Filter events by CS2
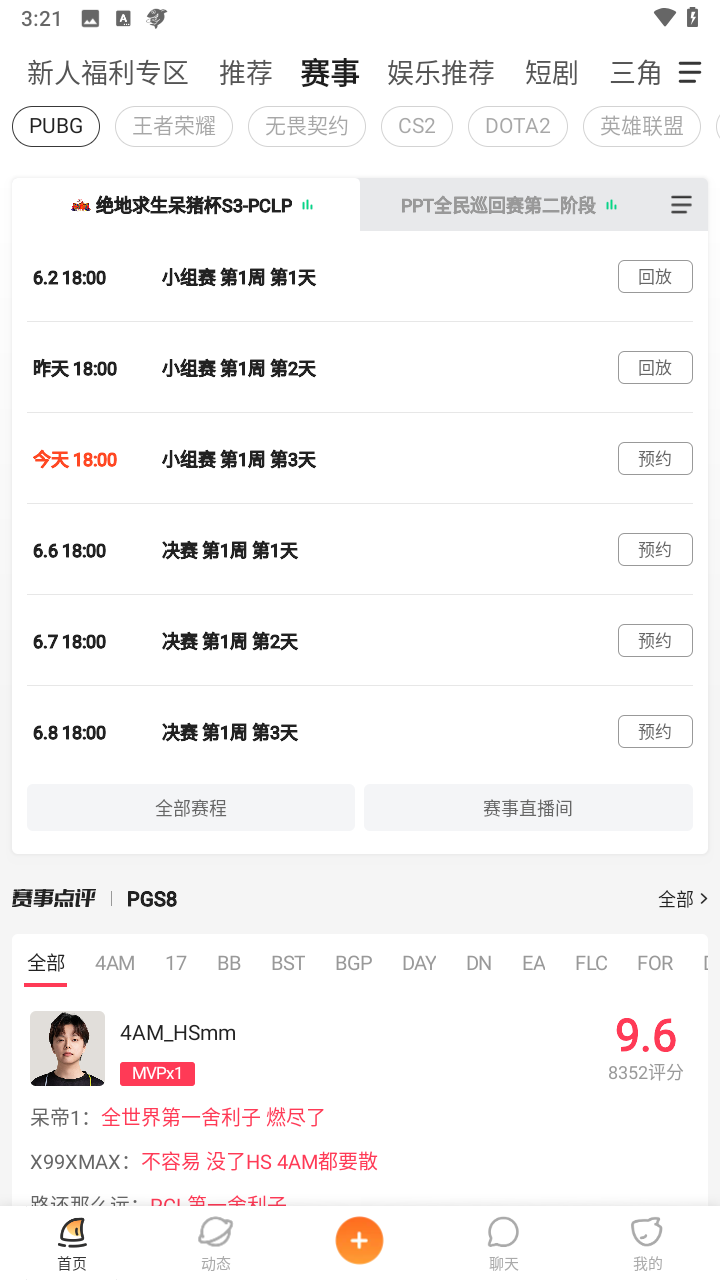The image size is (720, 1280). pyautogui.click(x=417, y=127)
